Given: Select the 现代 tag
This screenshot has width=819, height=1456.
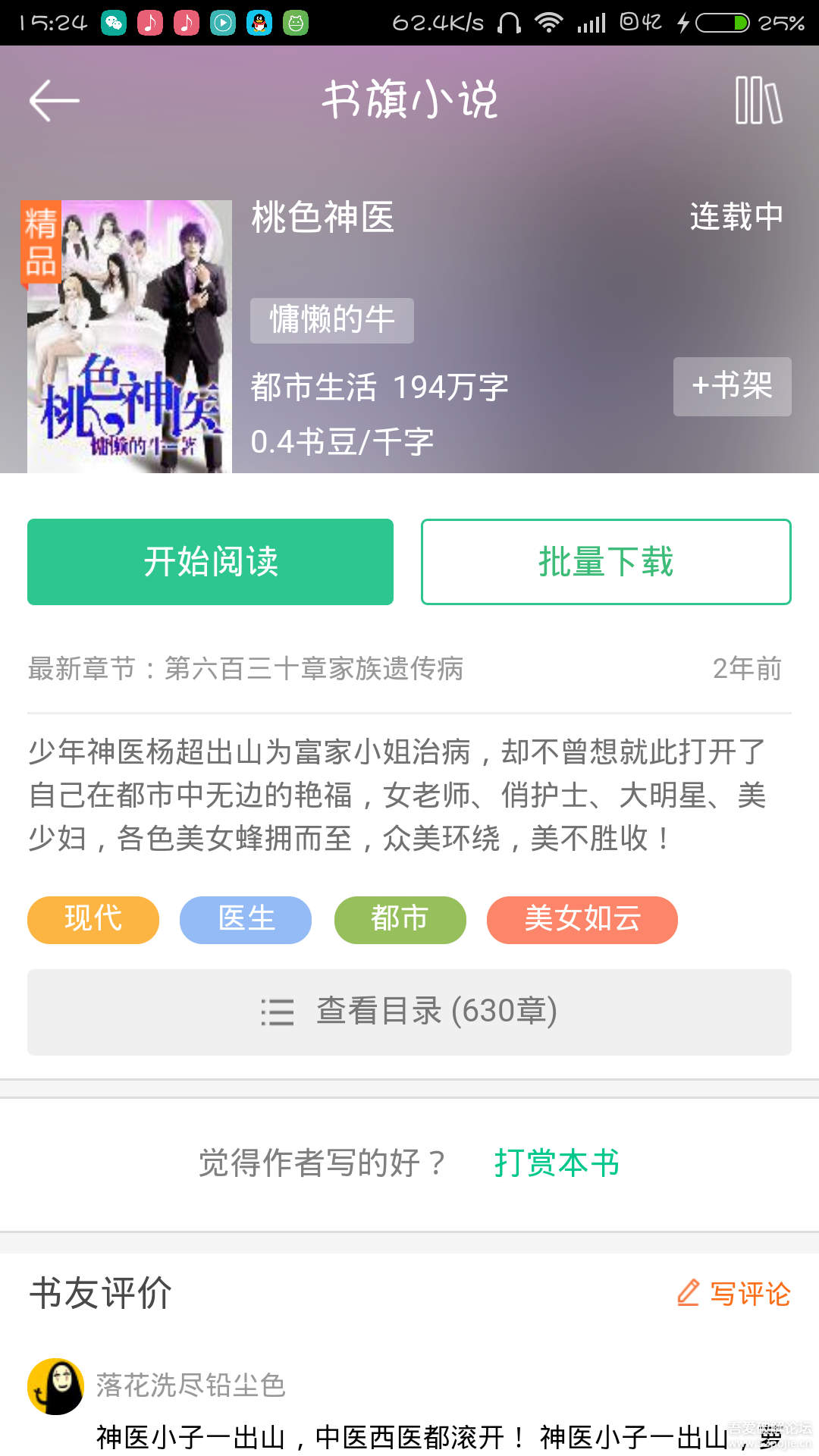Looking at the screenshot, I should (x=93, y=919).
